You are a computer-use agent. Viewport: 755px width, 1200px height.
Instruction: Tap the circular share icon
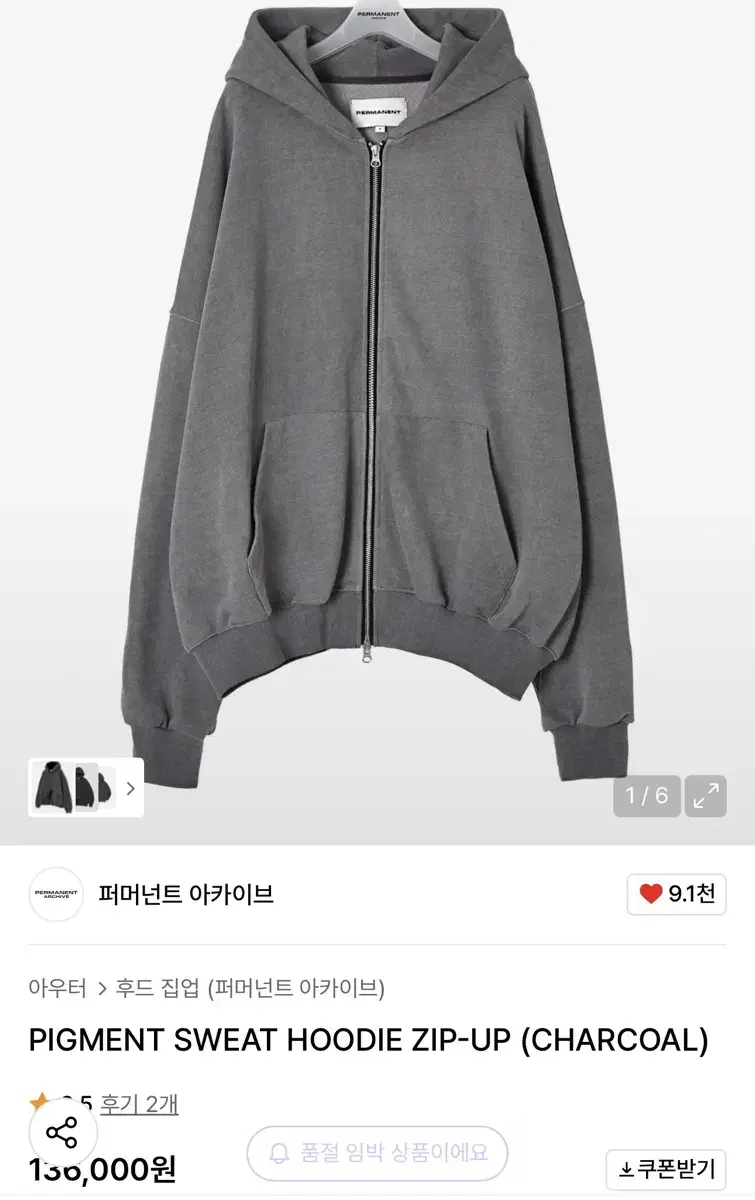tap(64, 1134)
